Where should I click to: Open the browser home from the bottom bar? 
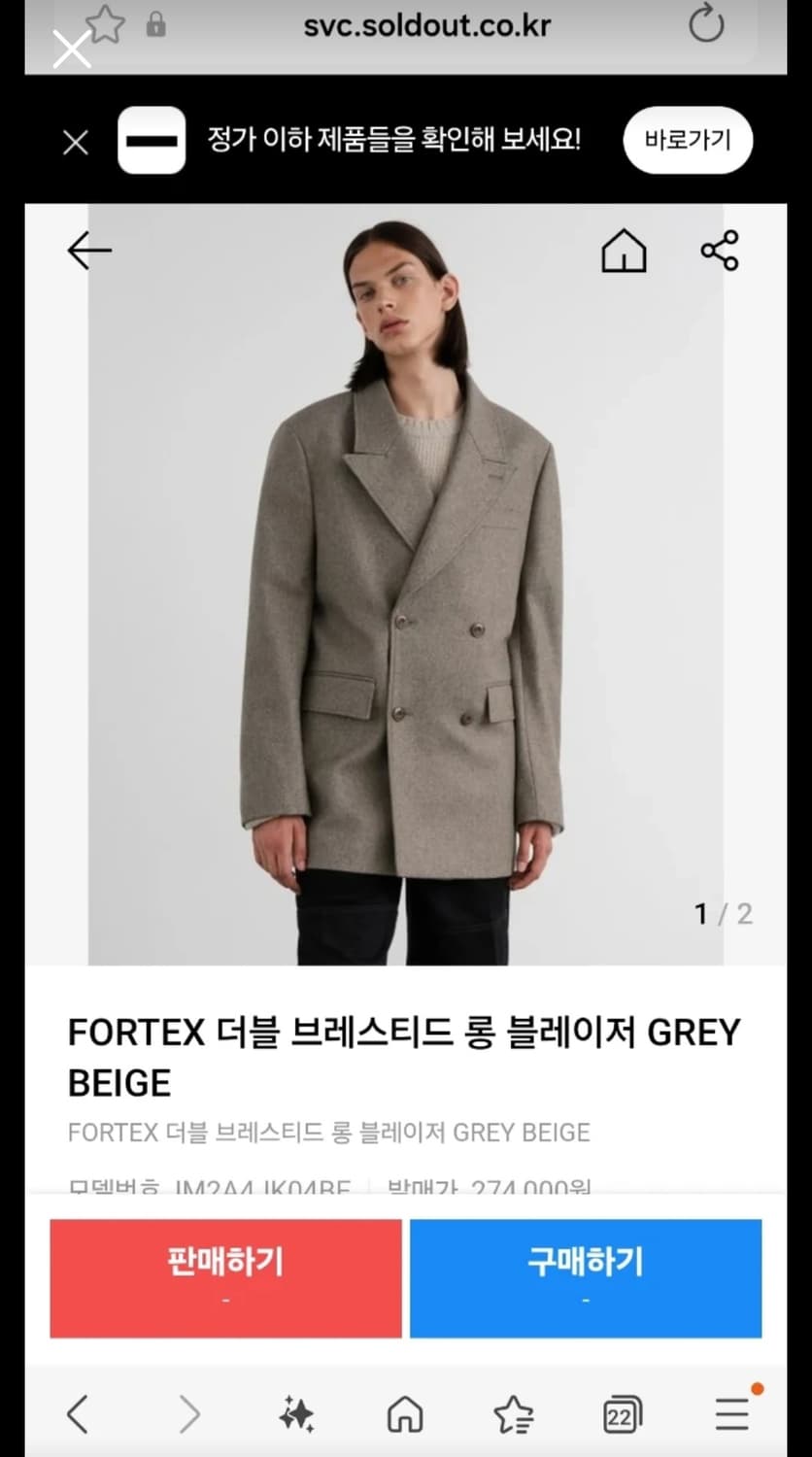click(406, 1415)
